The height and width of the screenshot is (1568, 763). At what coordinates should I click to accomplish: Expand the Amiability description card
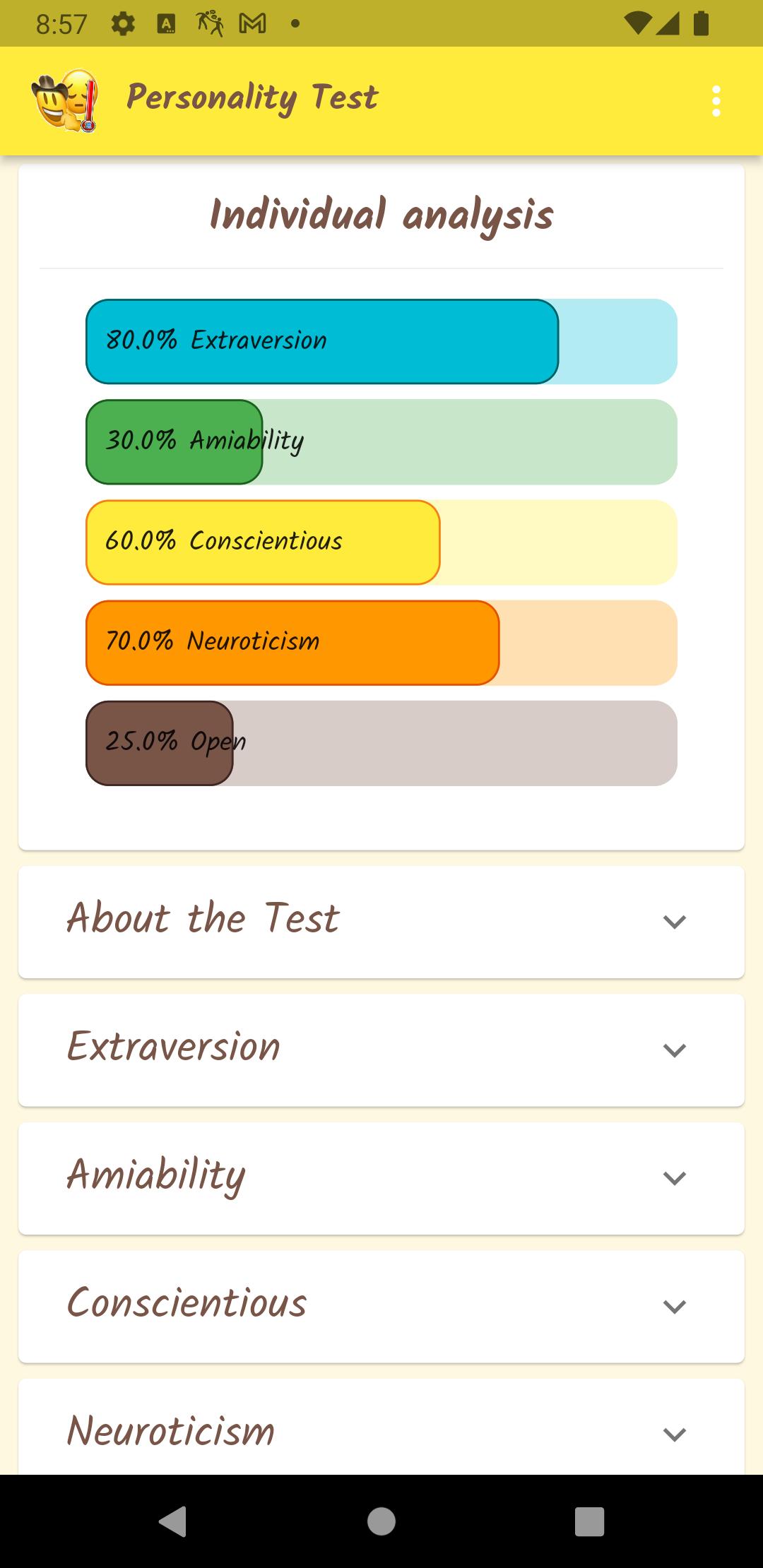381,1178
